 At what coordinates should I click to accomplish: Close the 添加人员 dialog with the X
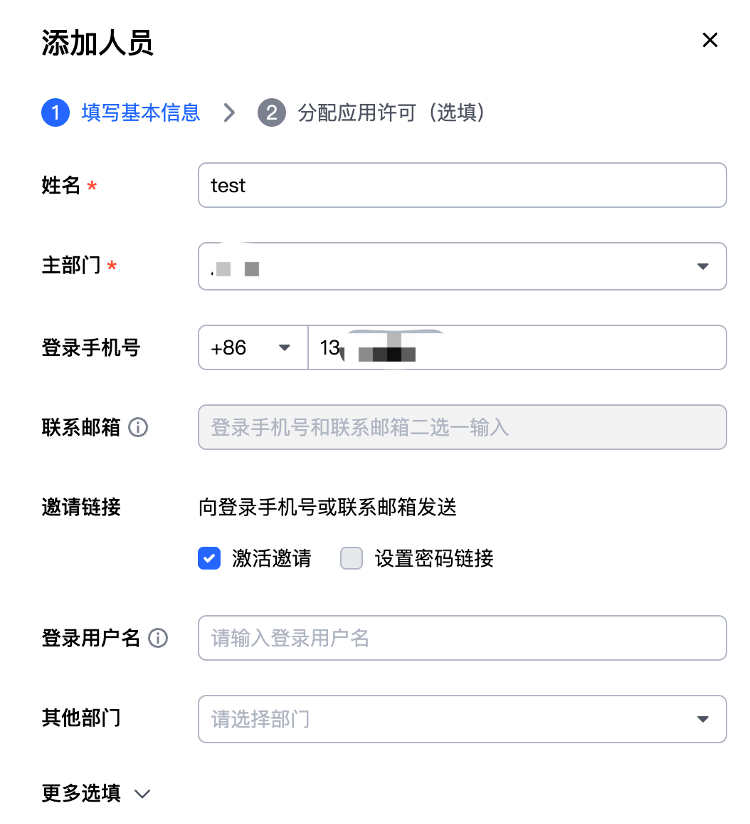click(x=710, y=40)
